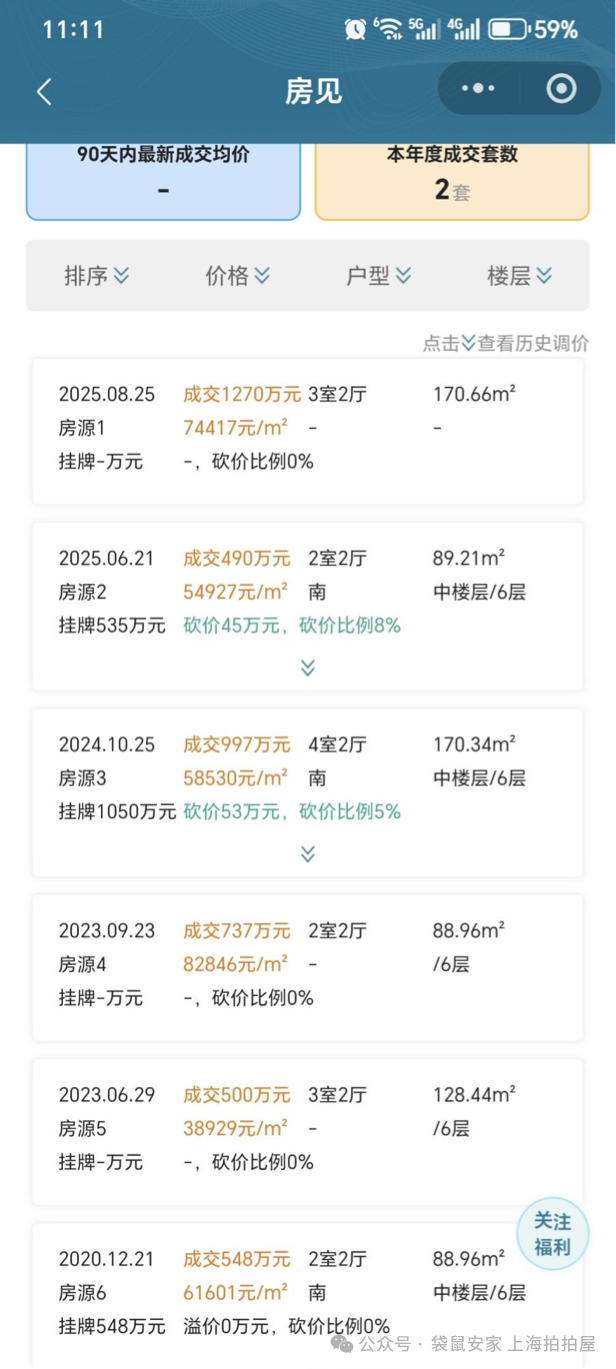Open the mini program more-options menu

pyautogui.click(x=478, y=89)
